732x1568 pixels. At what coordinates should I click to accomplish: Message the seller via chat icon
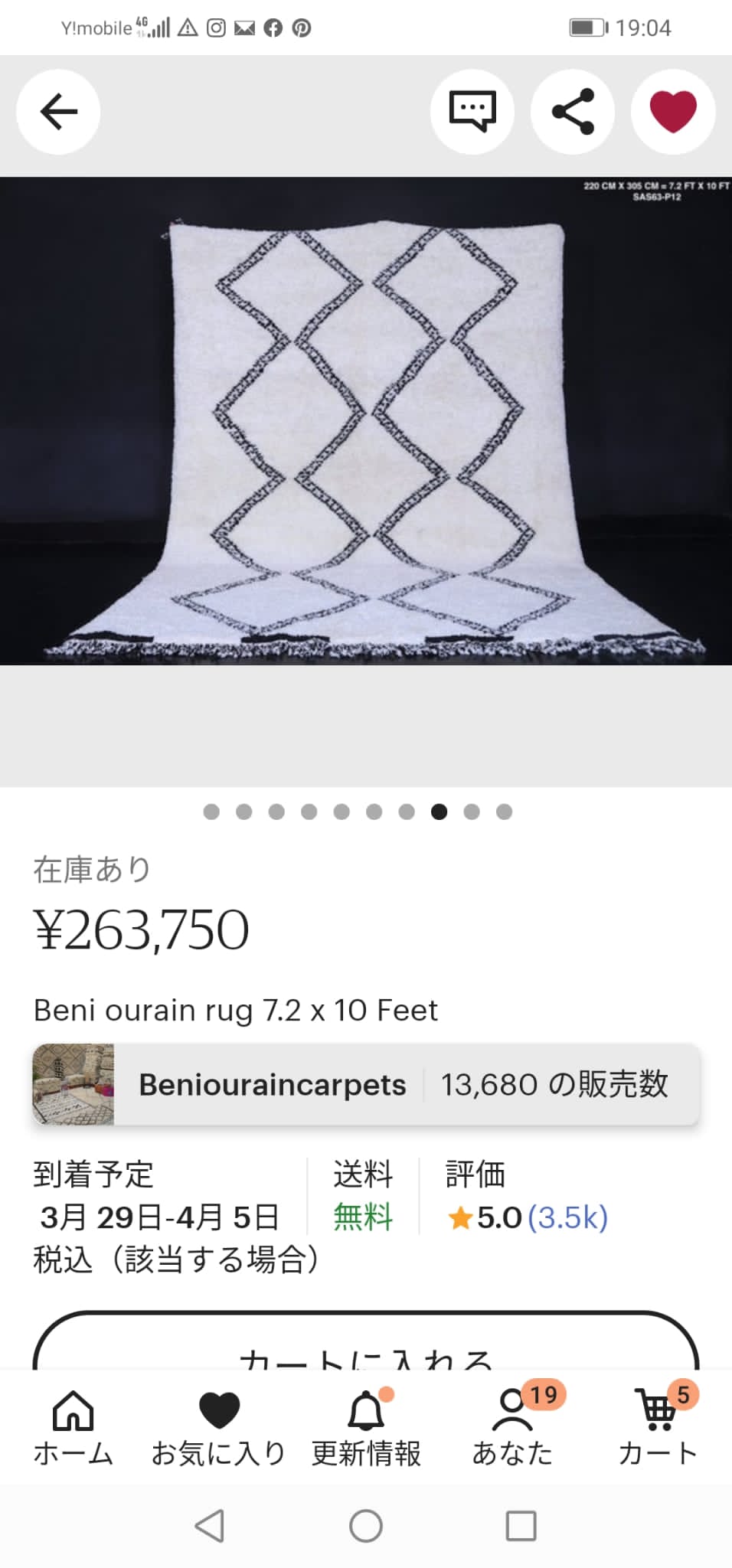click(472, 112)
